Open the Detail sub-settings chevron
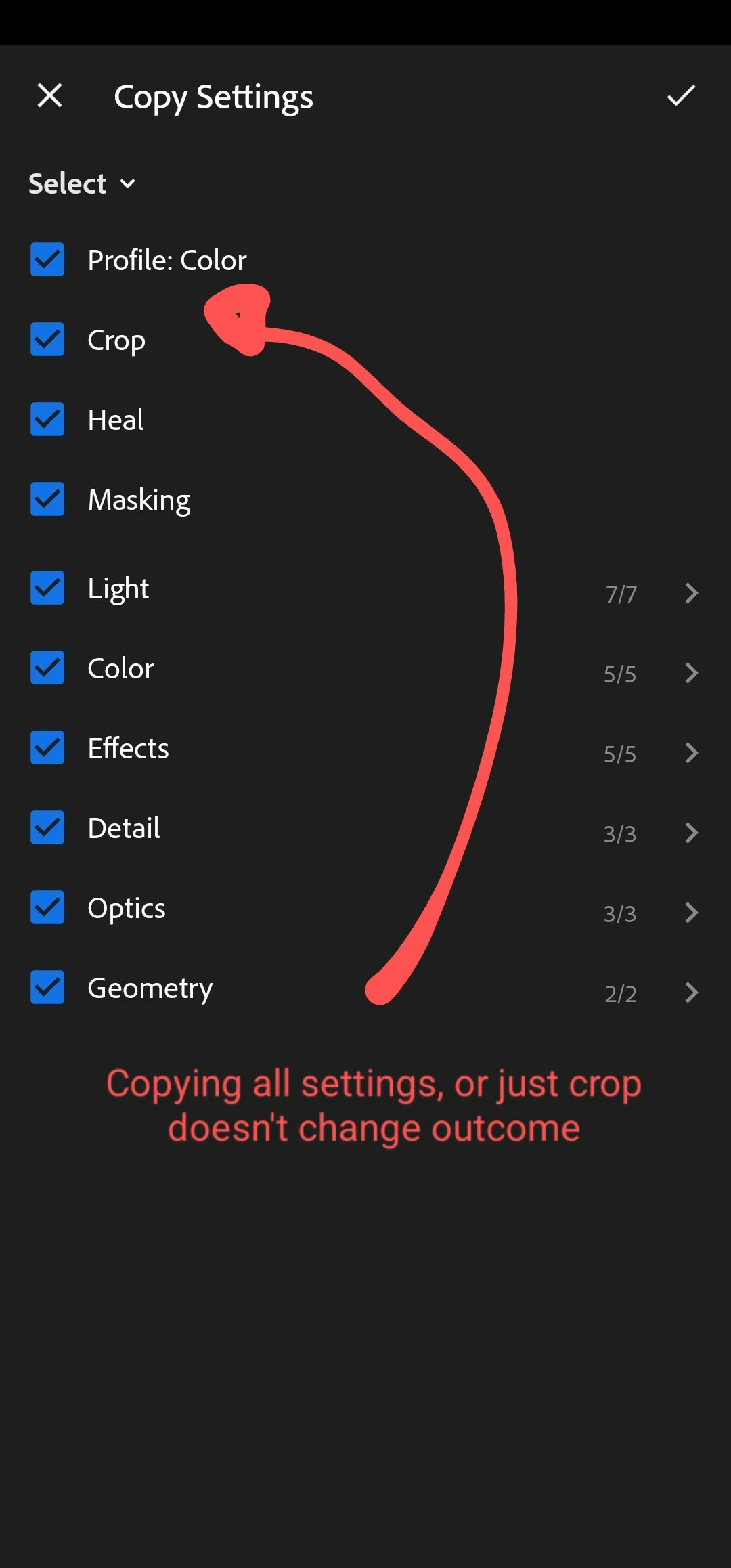This screenshot has height=1568, width=731. [691, 833]
